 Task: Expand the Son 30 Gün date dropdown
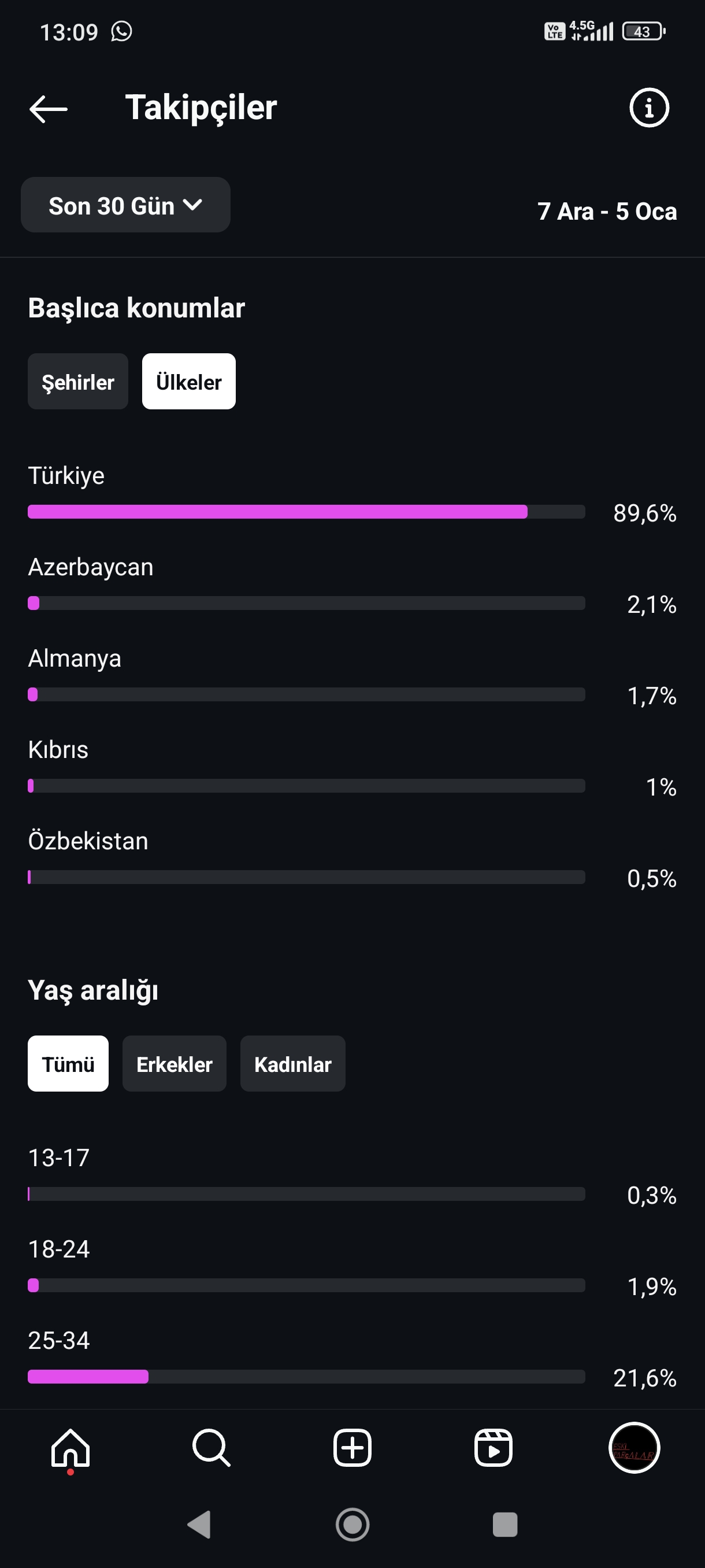[x=125, y=205]
